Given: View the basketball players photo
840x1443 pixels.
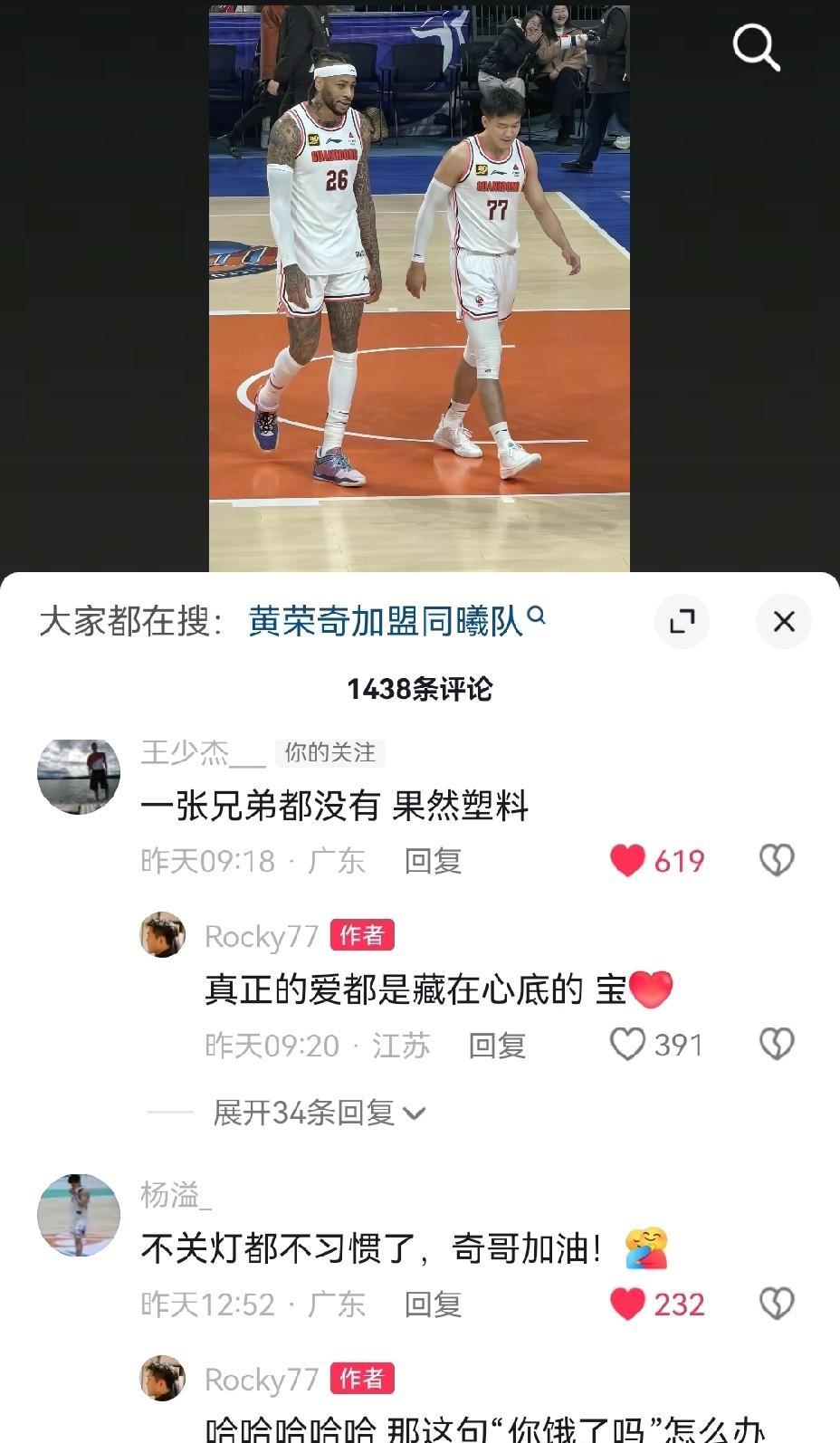Looking at the screenshot, I should coord(419,288).
